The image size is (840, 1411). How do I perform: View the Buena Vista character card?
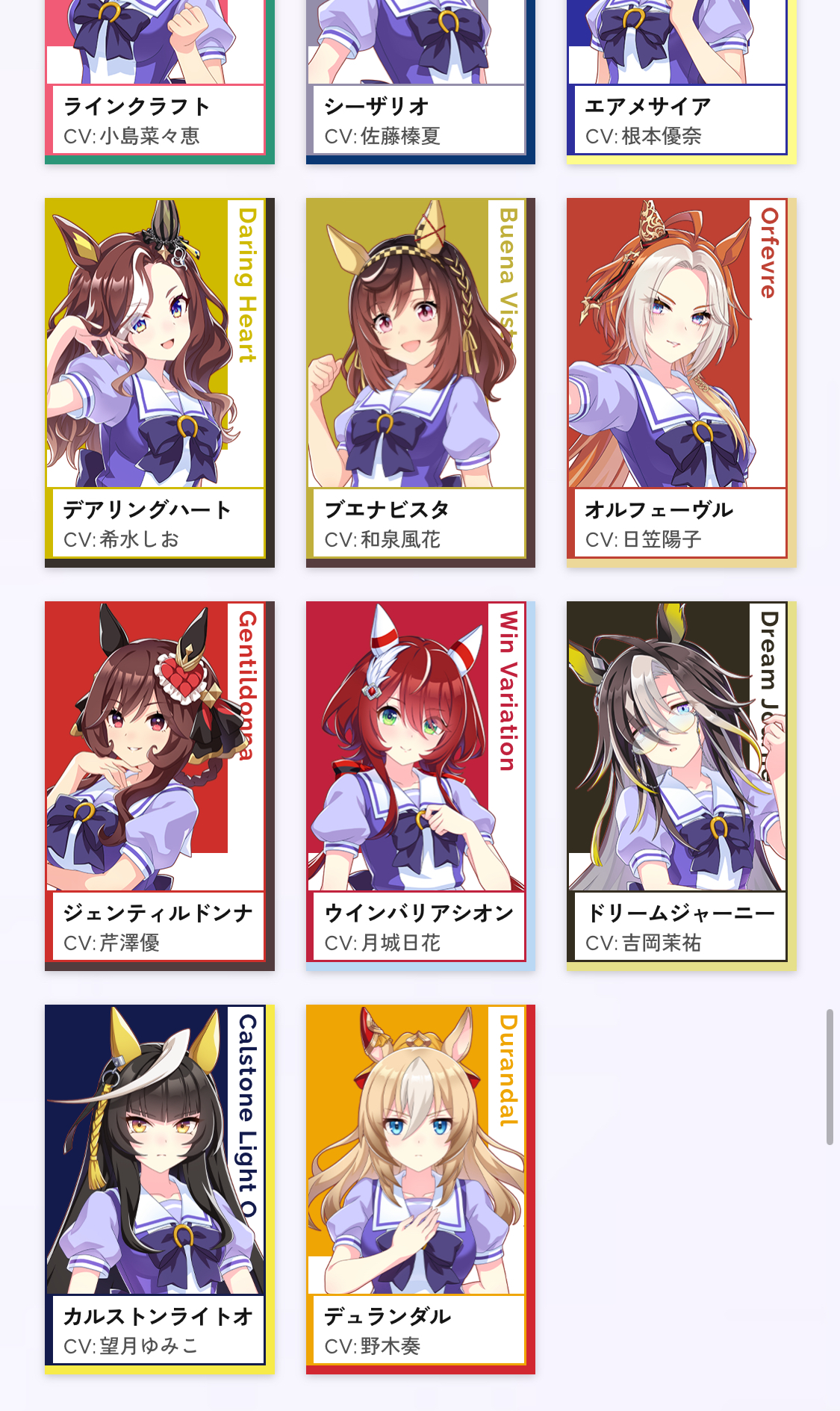coord(420,381)
